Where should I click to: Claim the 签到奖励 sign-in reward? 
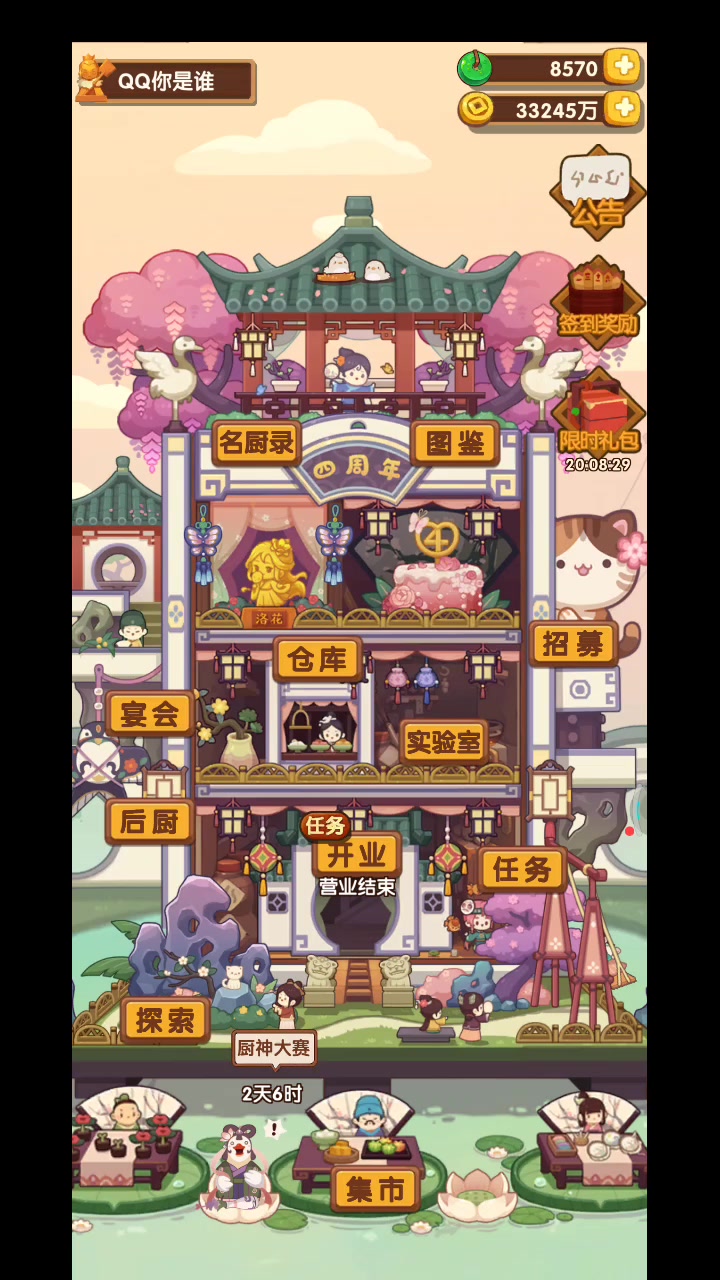tap(598, 302)
